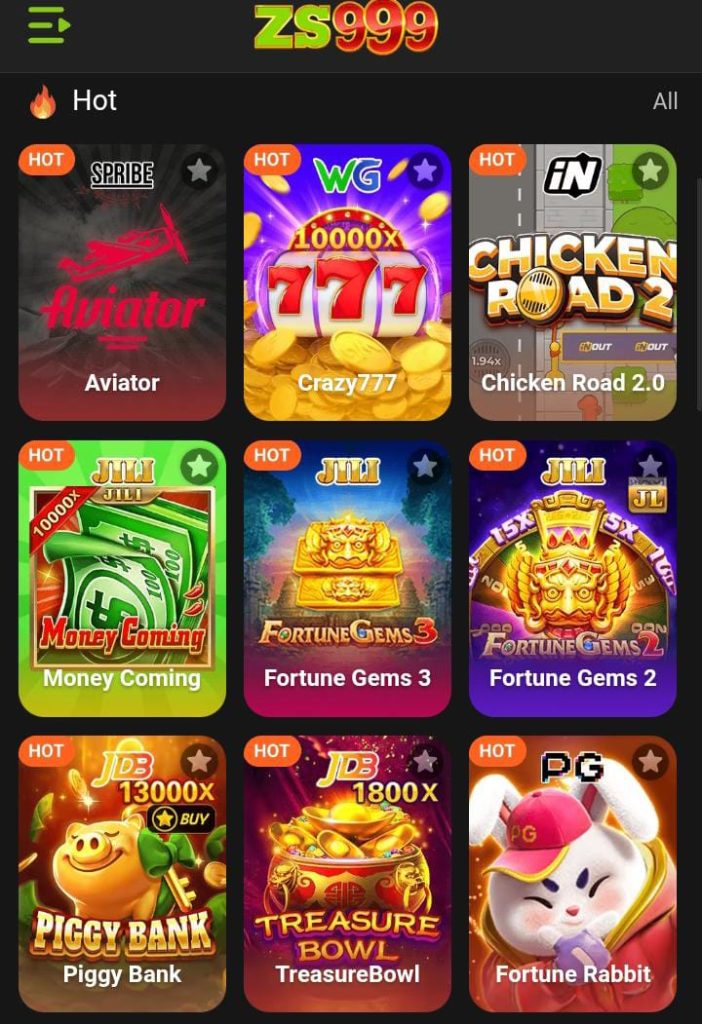View All hot games

(665, 101)
